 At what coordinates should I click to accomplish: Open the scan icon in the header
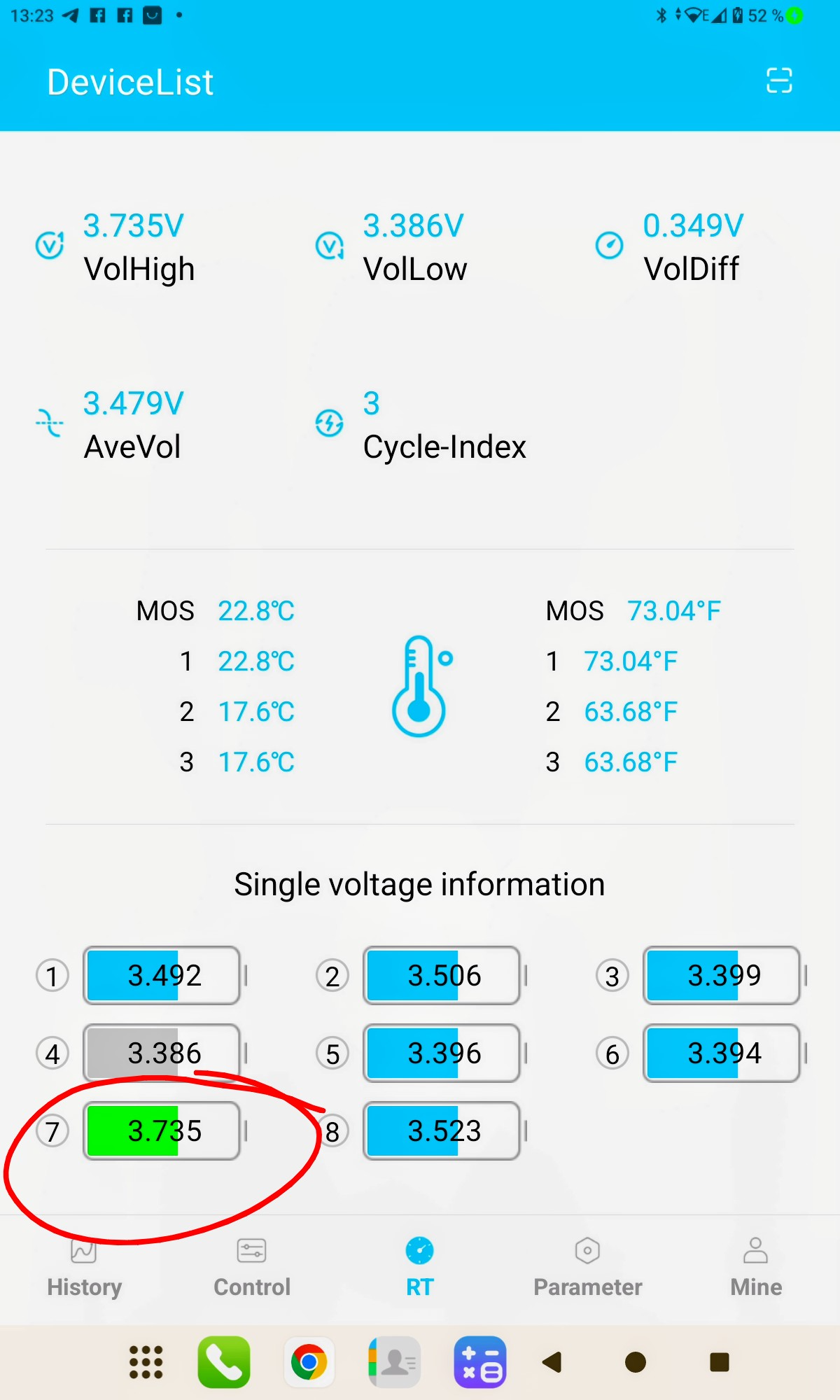[x=778, y=80]
